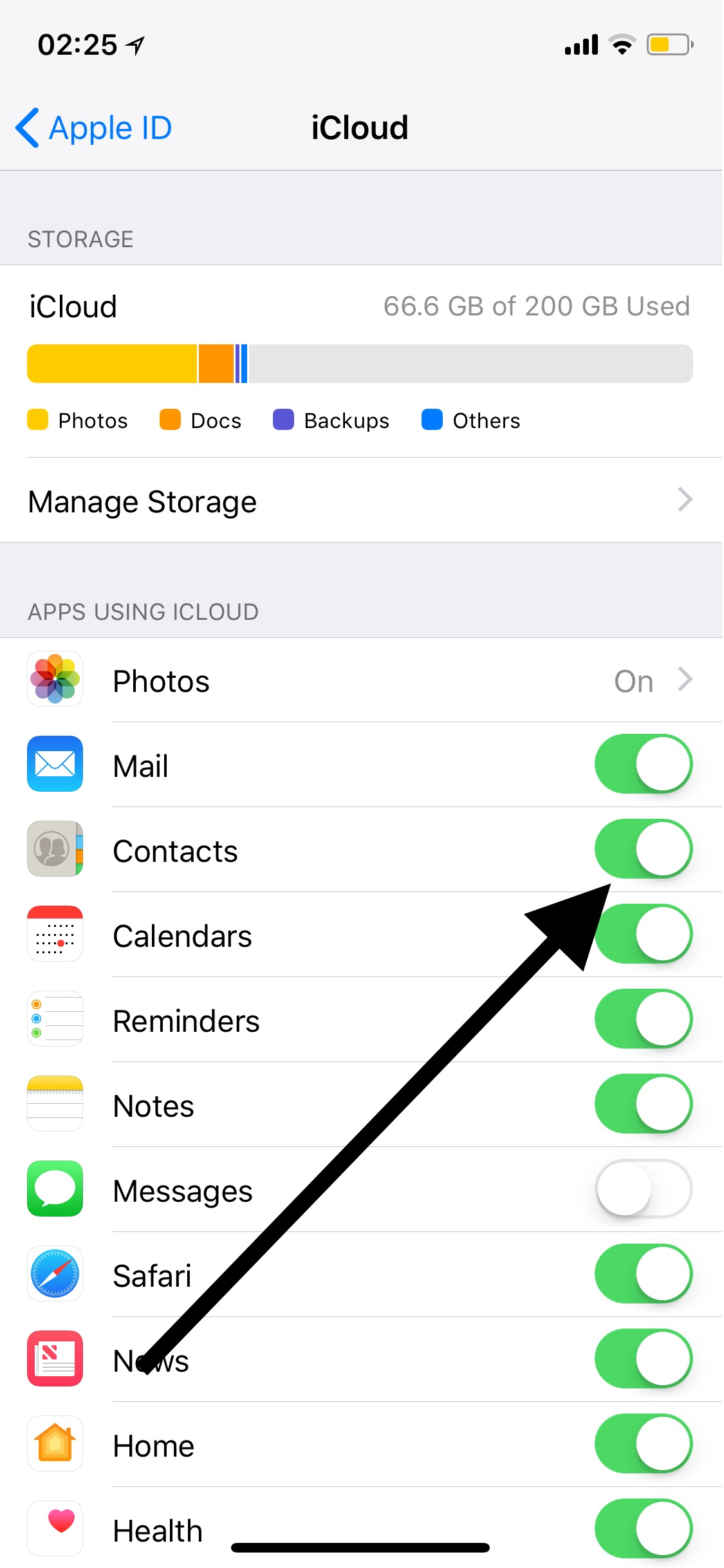Tap the Mail app icon
Viewport: 724px width, 1568px height.
coord(55,764)
